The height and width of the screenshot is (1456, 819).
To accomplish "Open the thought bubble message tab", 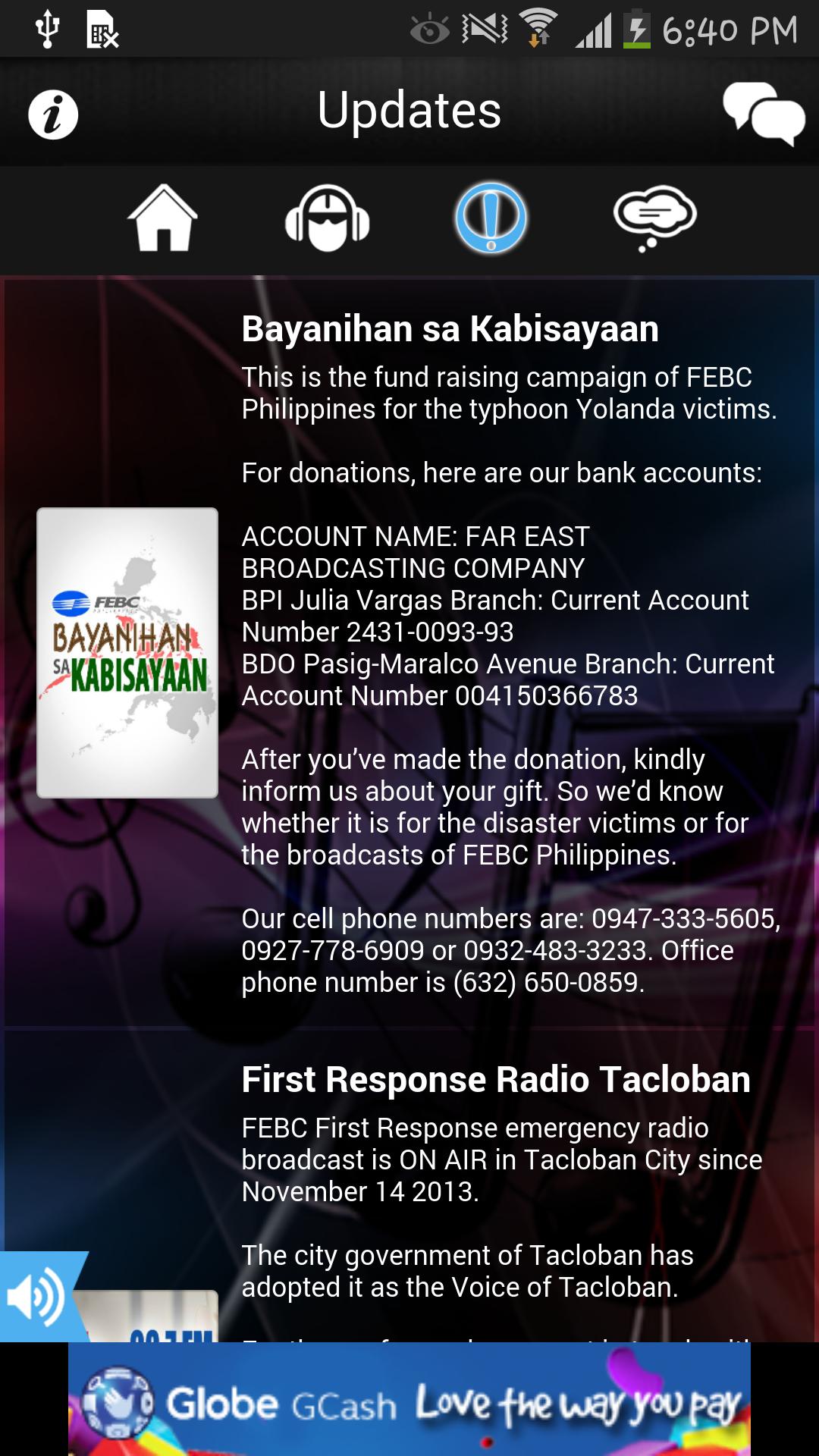I will (x=654, y=218).
